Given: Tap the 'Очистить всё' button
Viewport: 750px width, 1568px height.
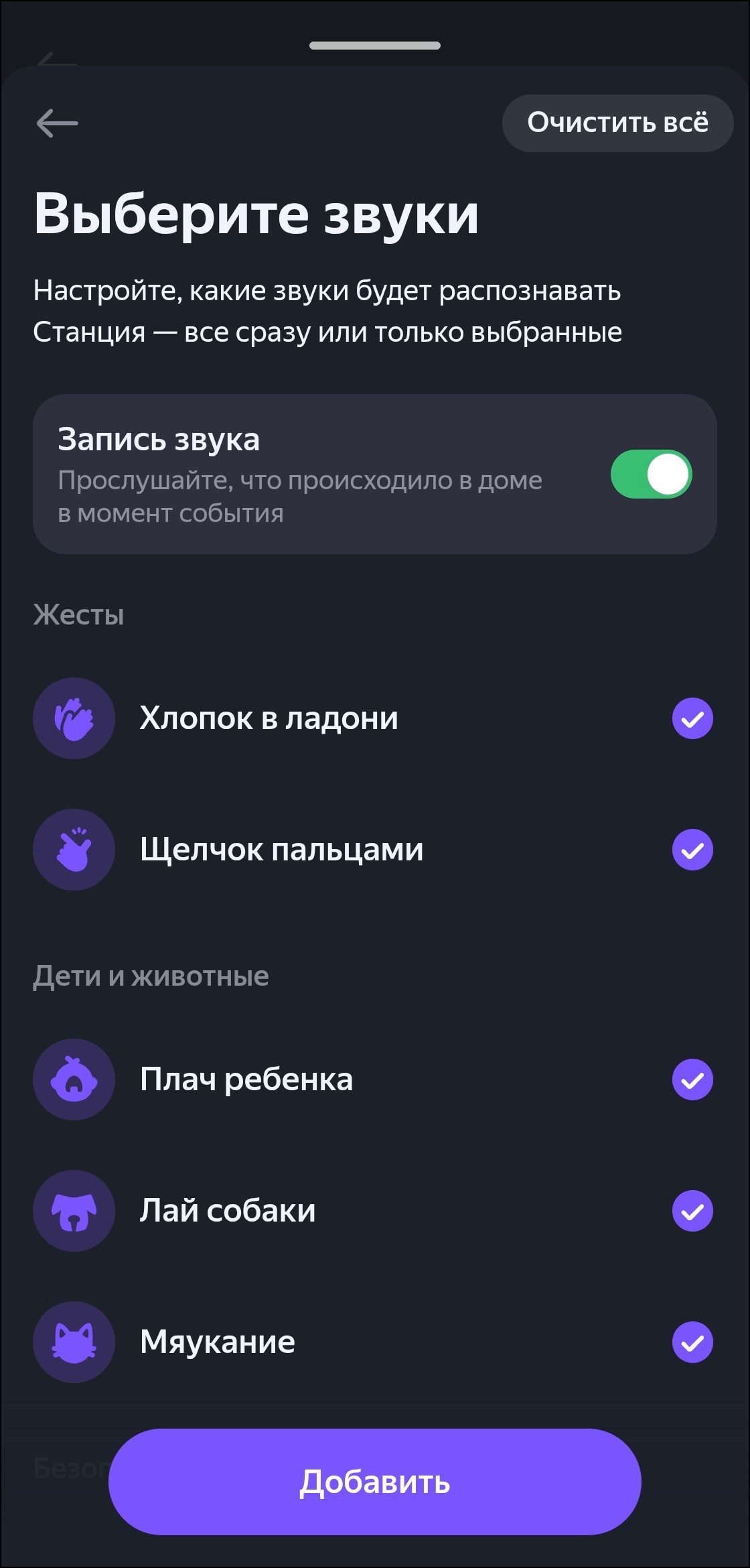Looking at the screenshot, I should pos(617,123).
